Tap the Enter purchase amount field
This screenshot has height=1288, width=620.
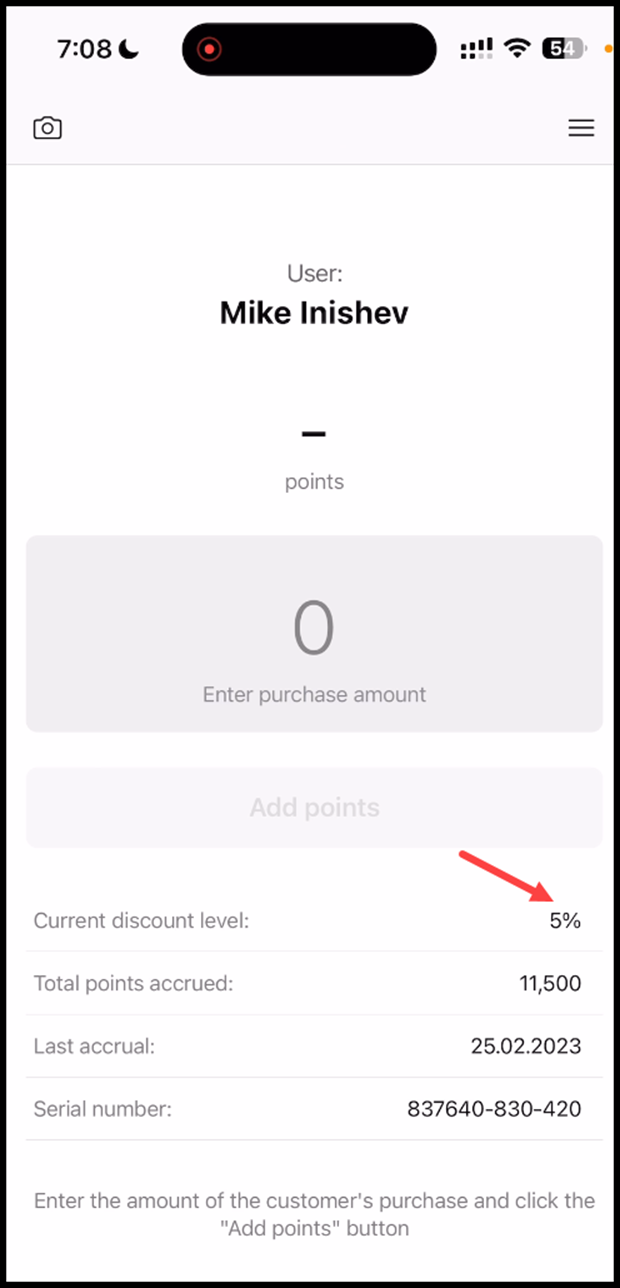[314, 634]
